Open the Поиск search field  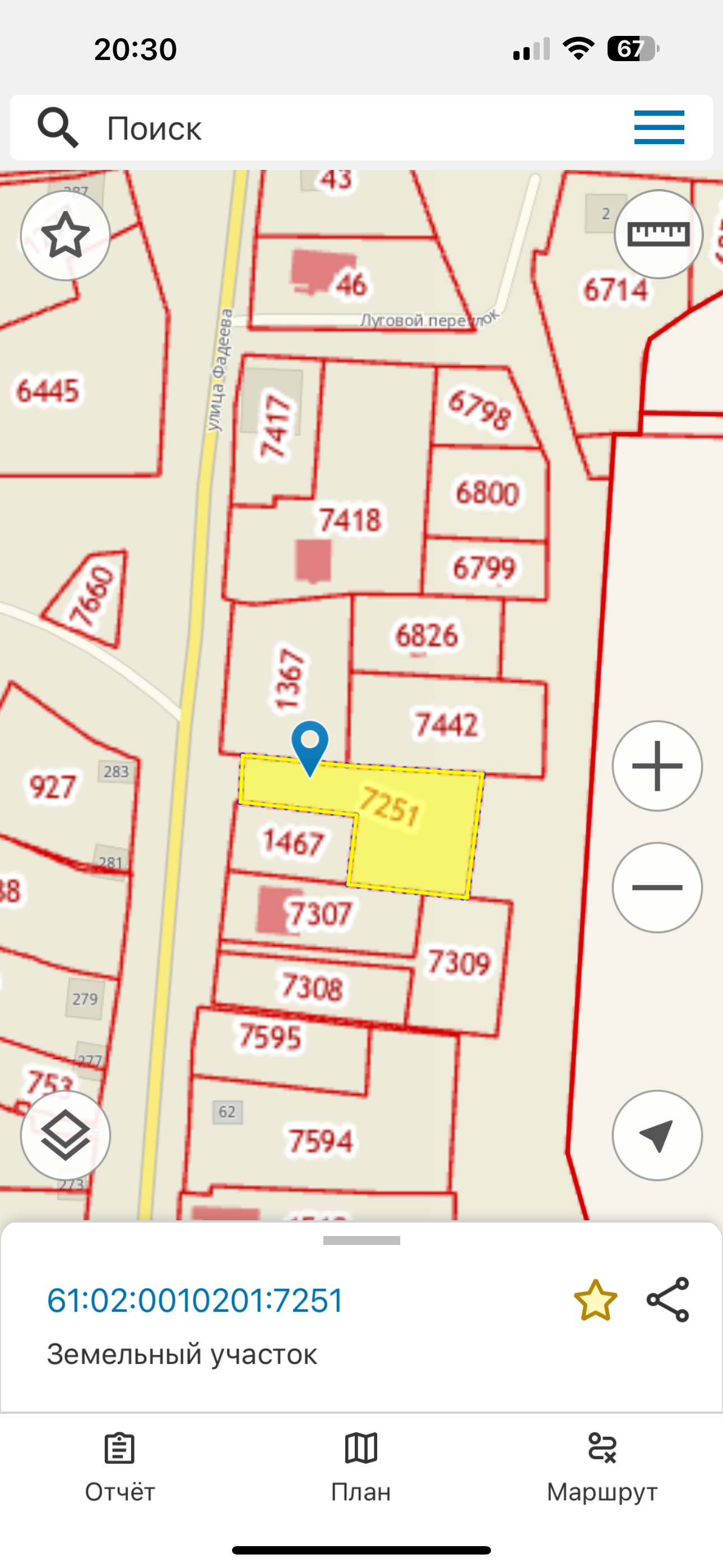304,128
